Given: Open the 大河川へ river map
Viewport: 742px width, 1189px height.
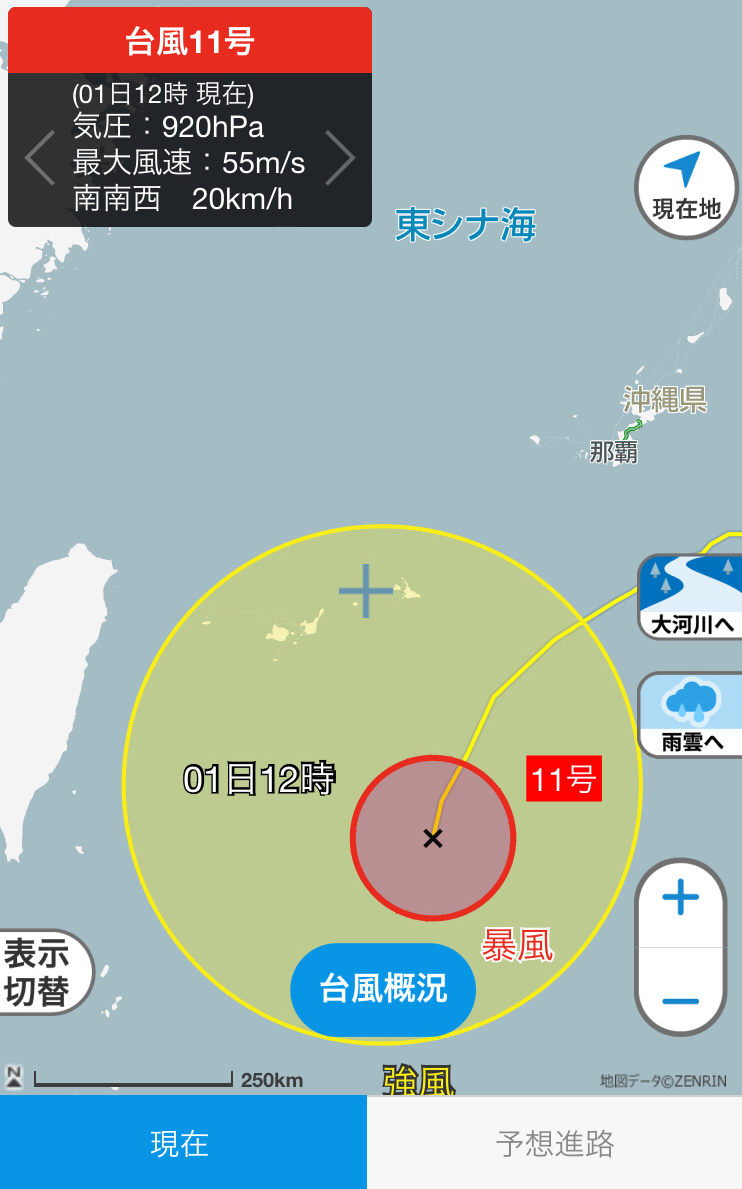Looking at the screenshot, I should tap(690, 597).
